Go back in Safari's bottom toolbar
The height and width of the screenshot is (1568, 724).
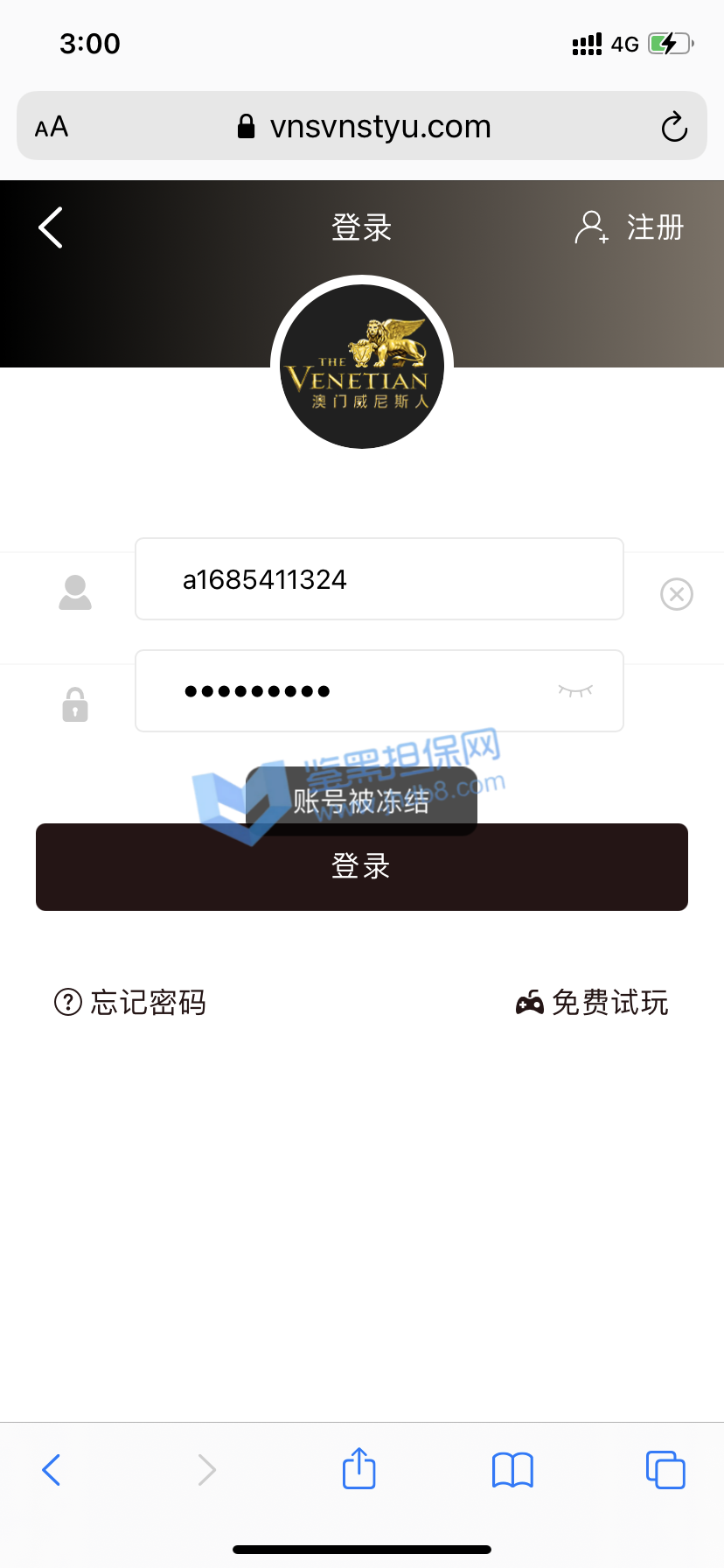point(52,1470)
